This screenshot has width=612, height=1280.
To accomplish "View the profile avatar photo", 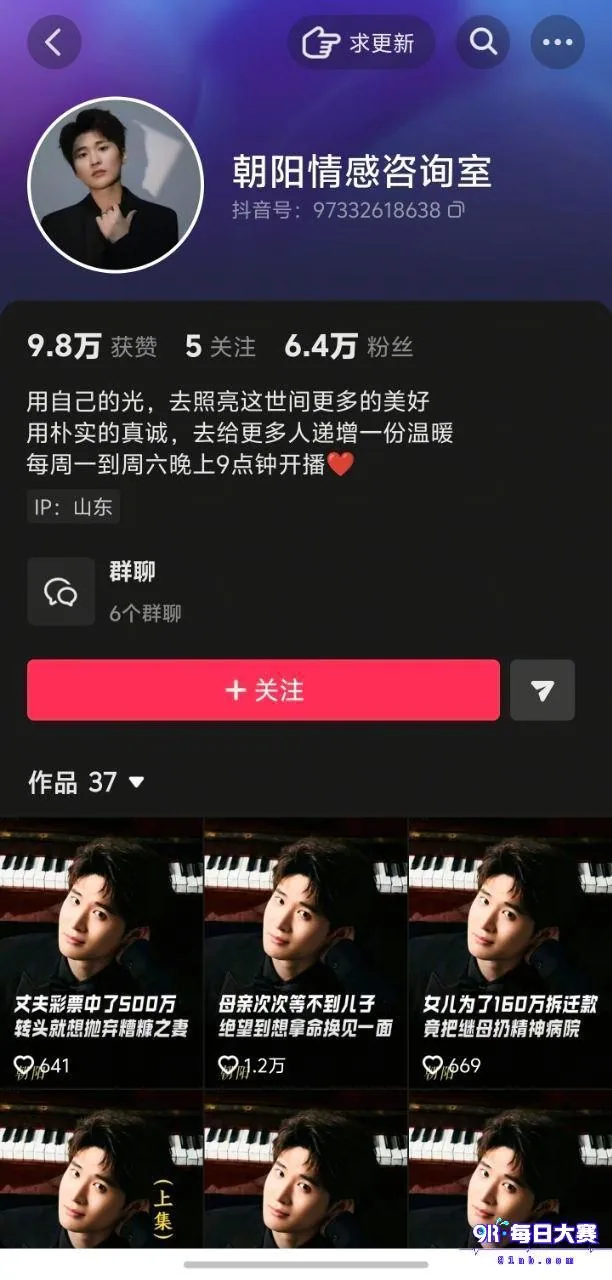I will 115,184.
